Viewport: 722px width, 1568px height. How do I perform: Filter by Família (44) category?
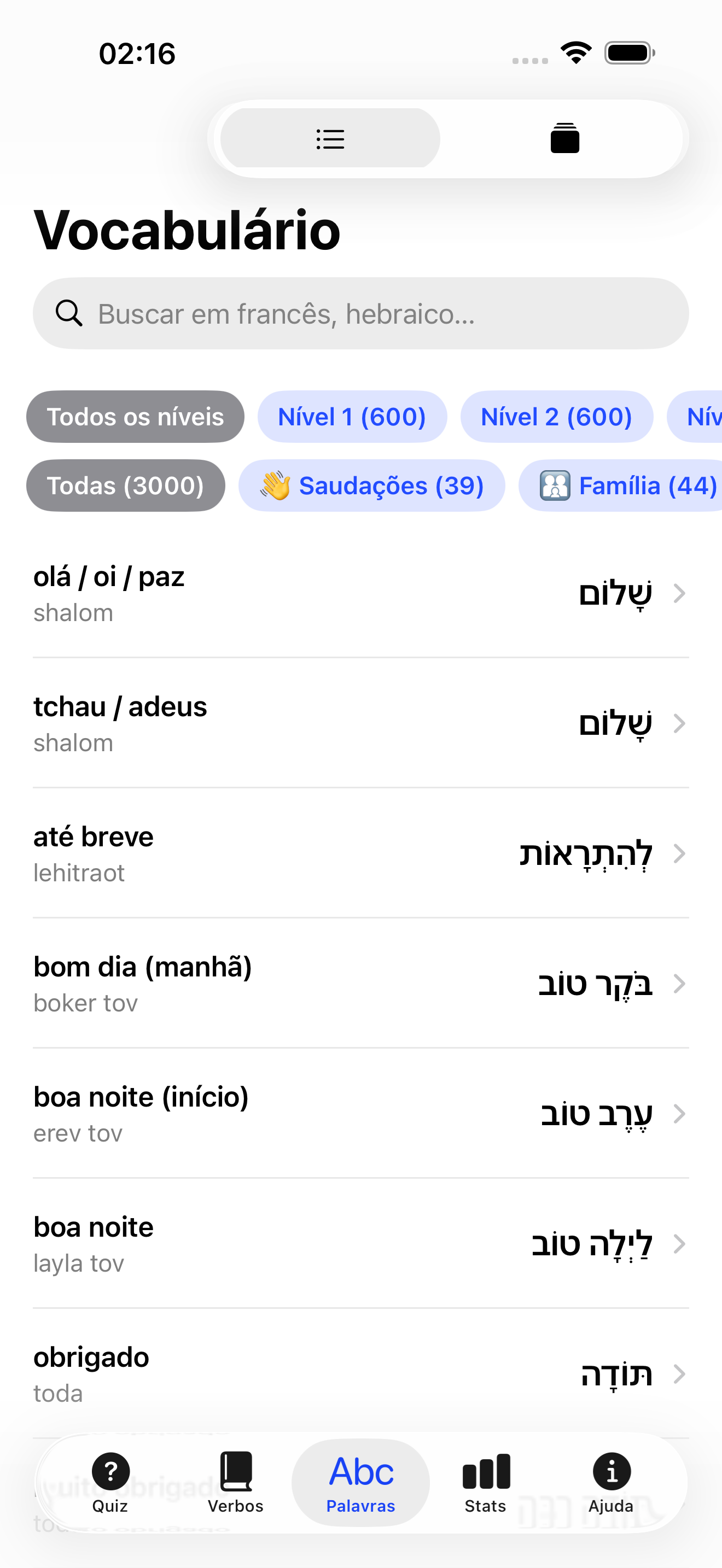click(620, 485)
